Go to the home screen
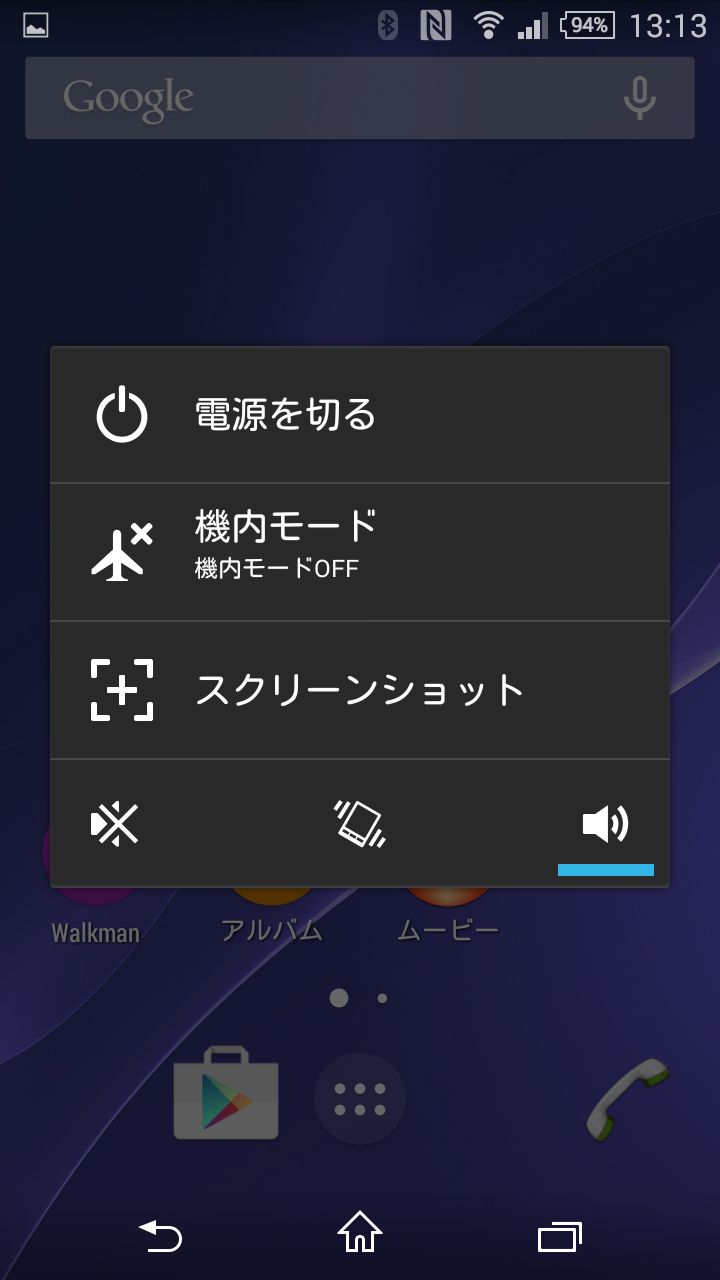Screen dimensions: 720x1280 coord(360,1233)
